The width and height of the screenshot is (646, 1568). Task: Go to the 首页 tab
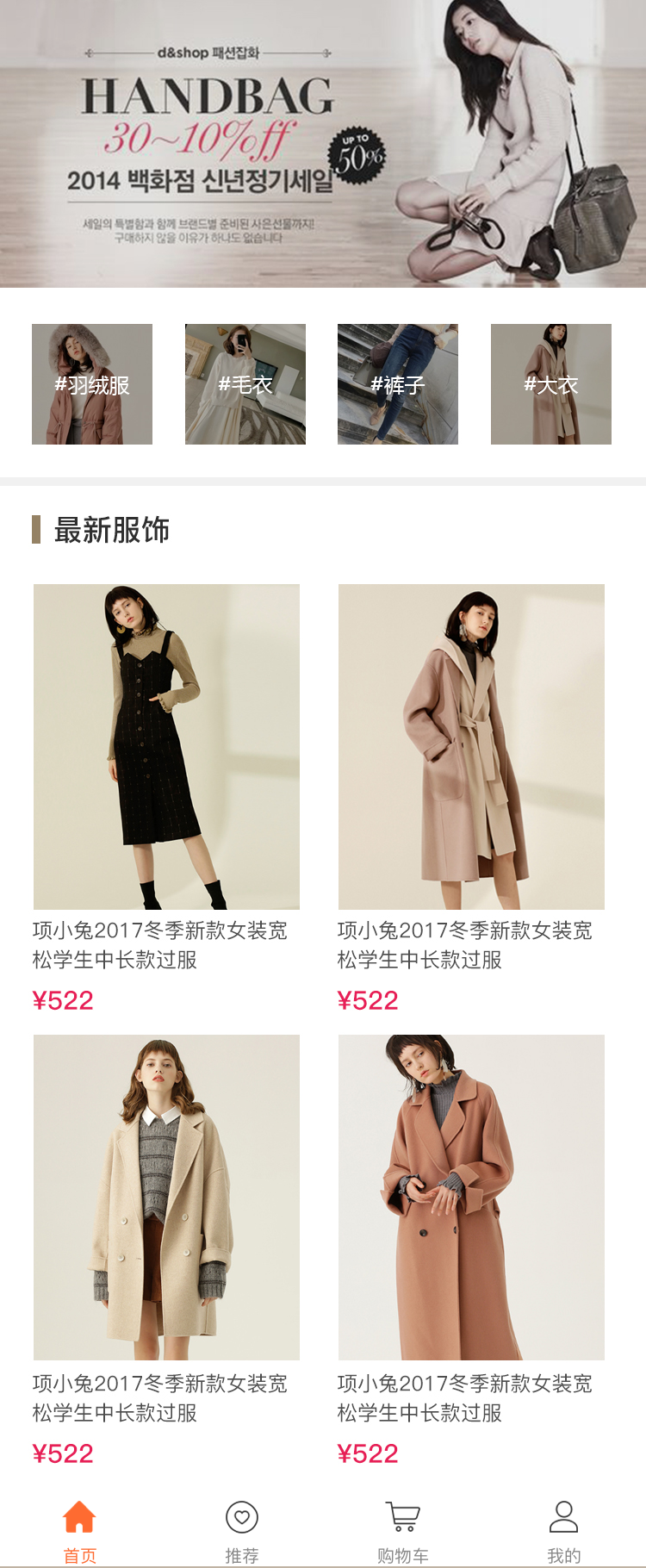click(x=80, y=1530)
